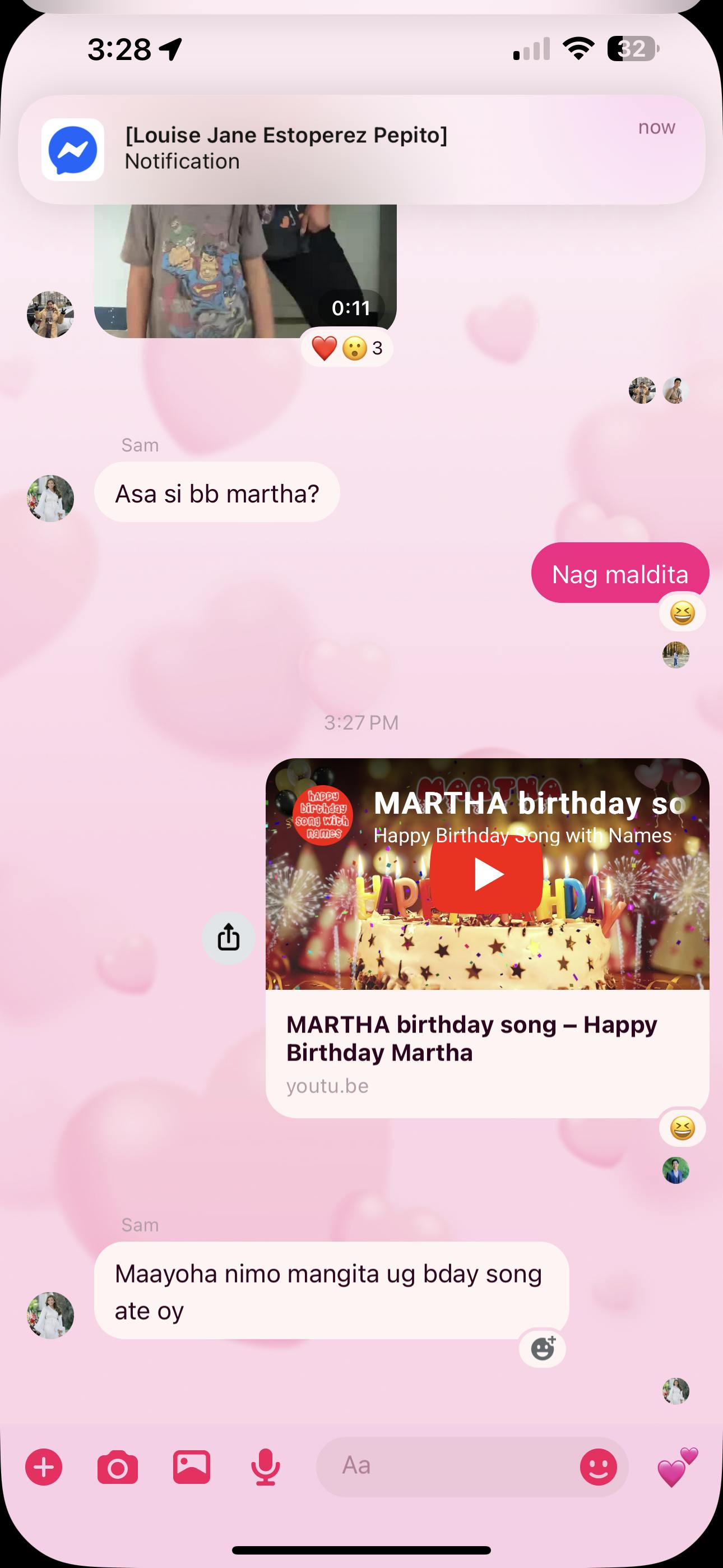This screenshot has height=1568, width=723.
Task: View laughing reaction on the birthday song link
Action: pyautogui.click(x=682, y=1128)
